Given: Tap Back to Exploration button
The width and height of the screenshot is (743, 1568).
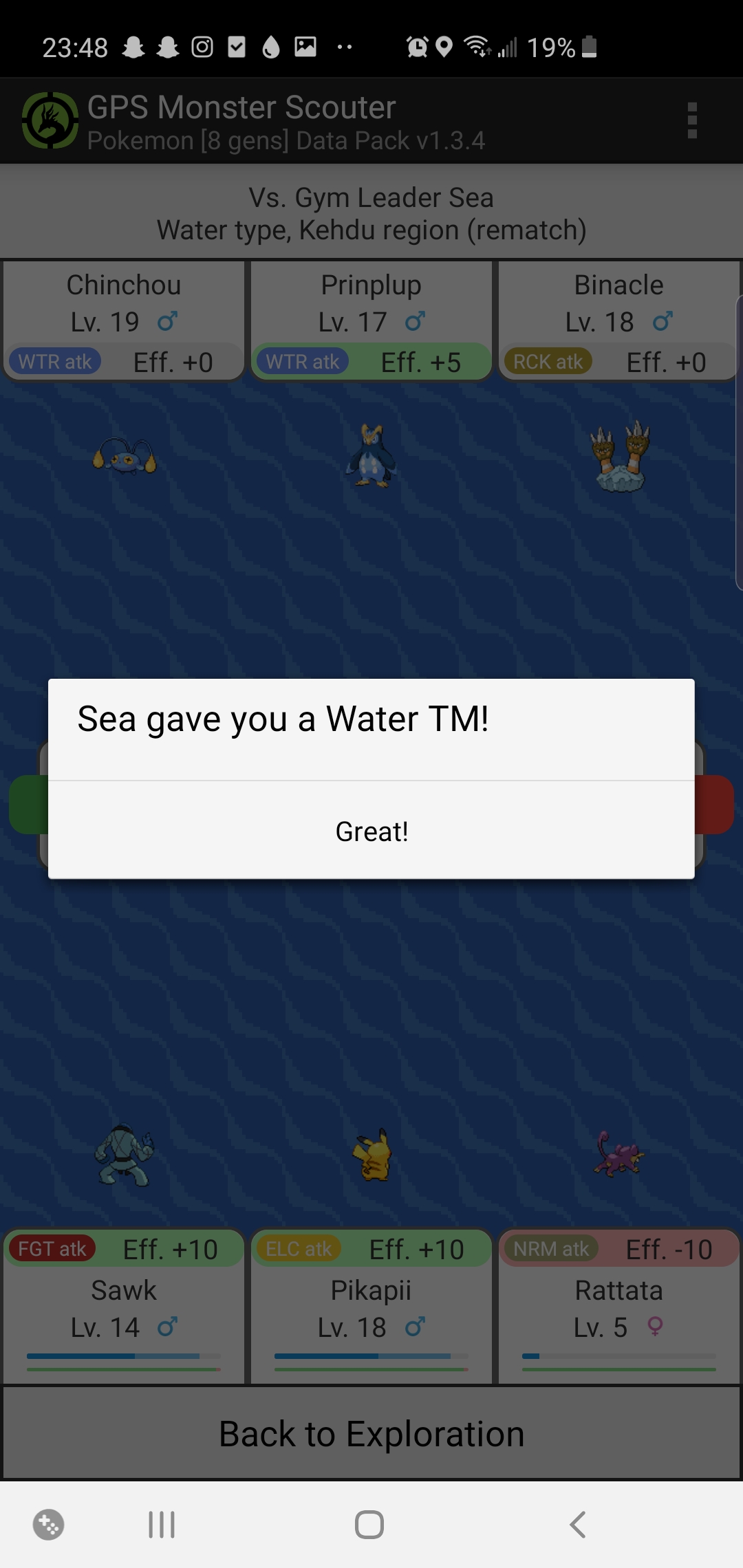Looking at the screenshot, I should coord(371,1433).
